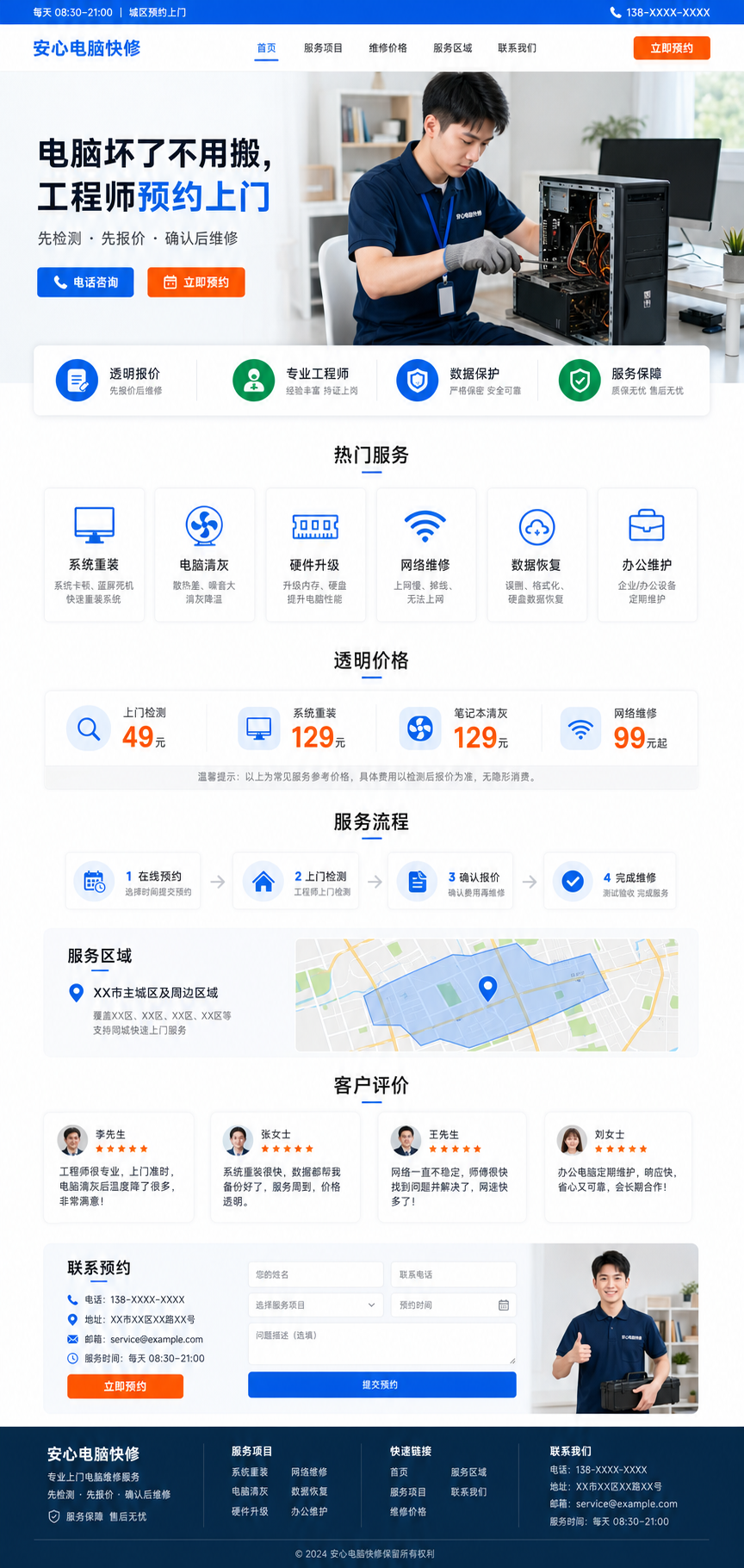The width and height of the screenshot is (744, 1568).
Task: Open the 数据恢复 service card
Action: pyautogui.click(x=536, y=555)
